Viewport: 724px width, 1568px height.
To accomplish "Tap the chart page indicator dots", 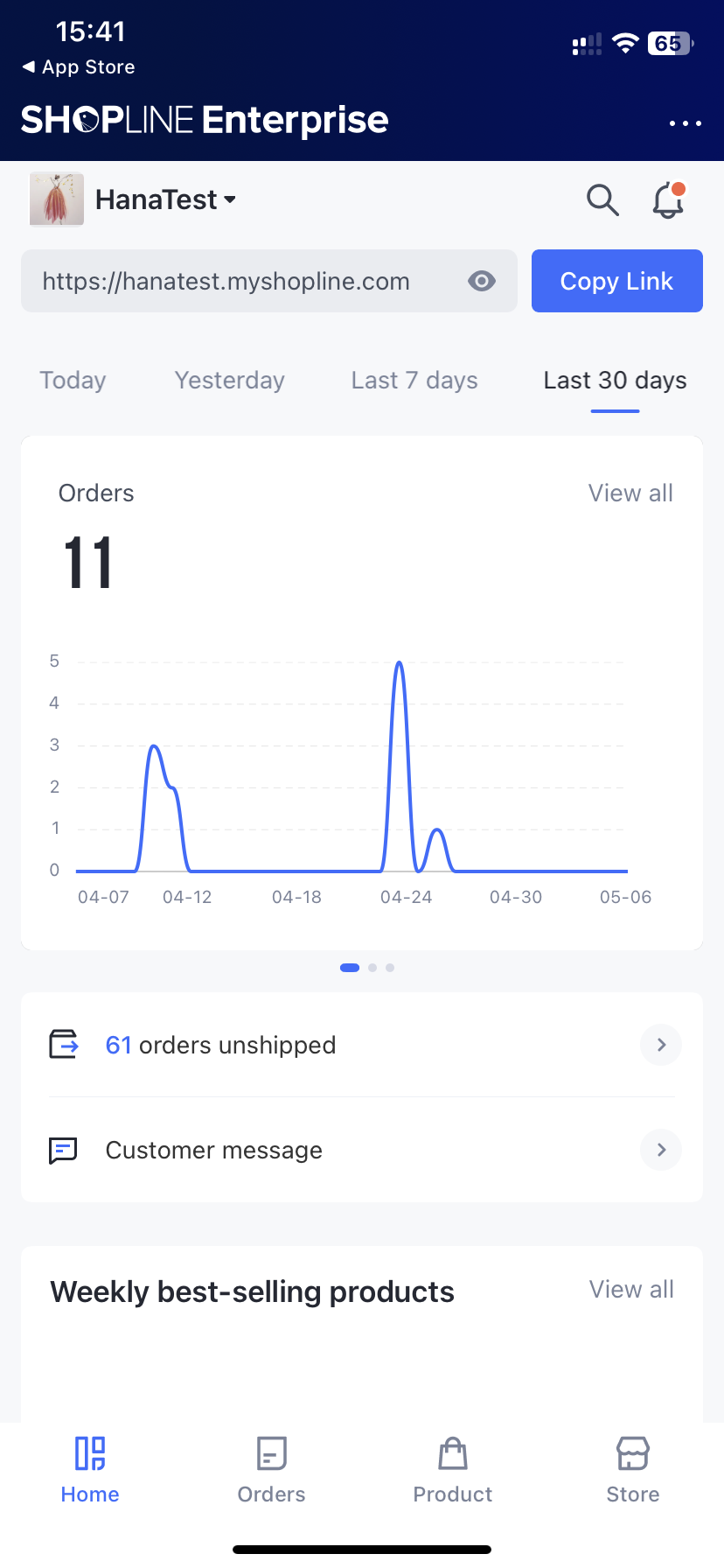I will click(367, 968).
